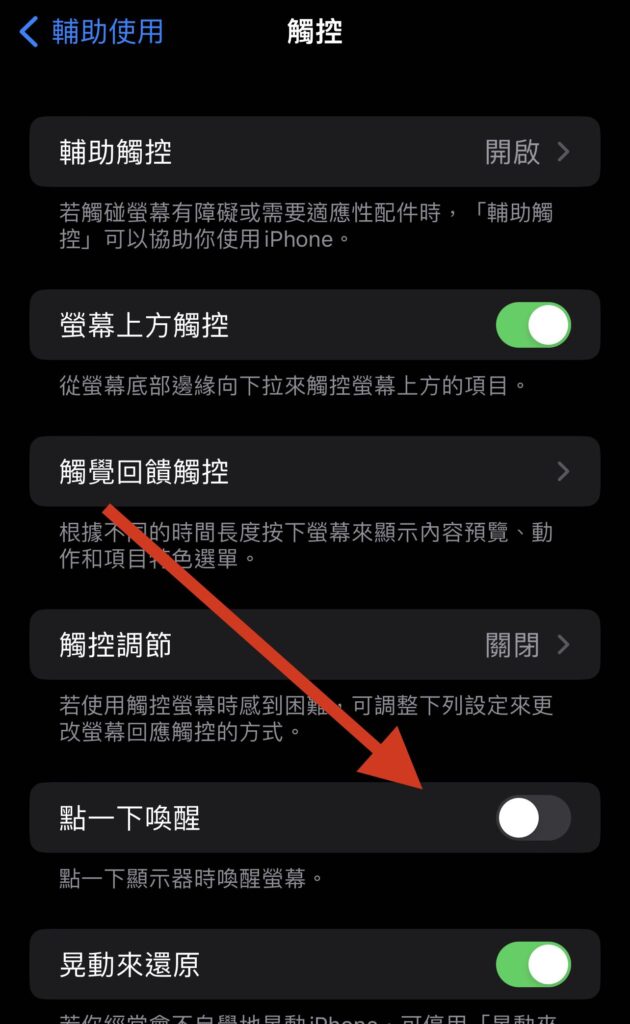Open the 輔助觸控 row

(x=315, y=152)
